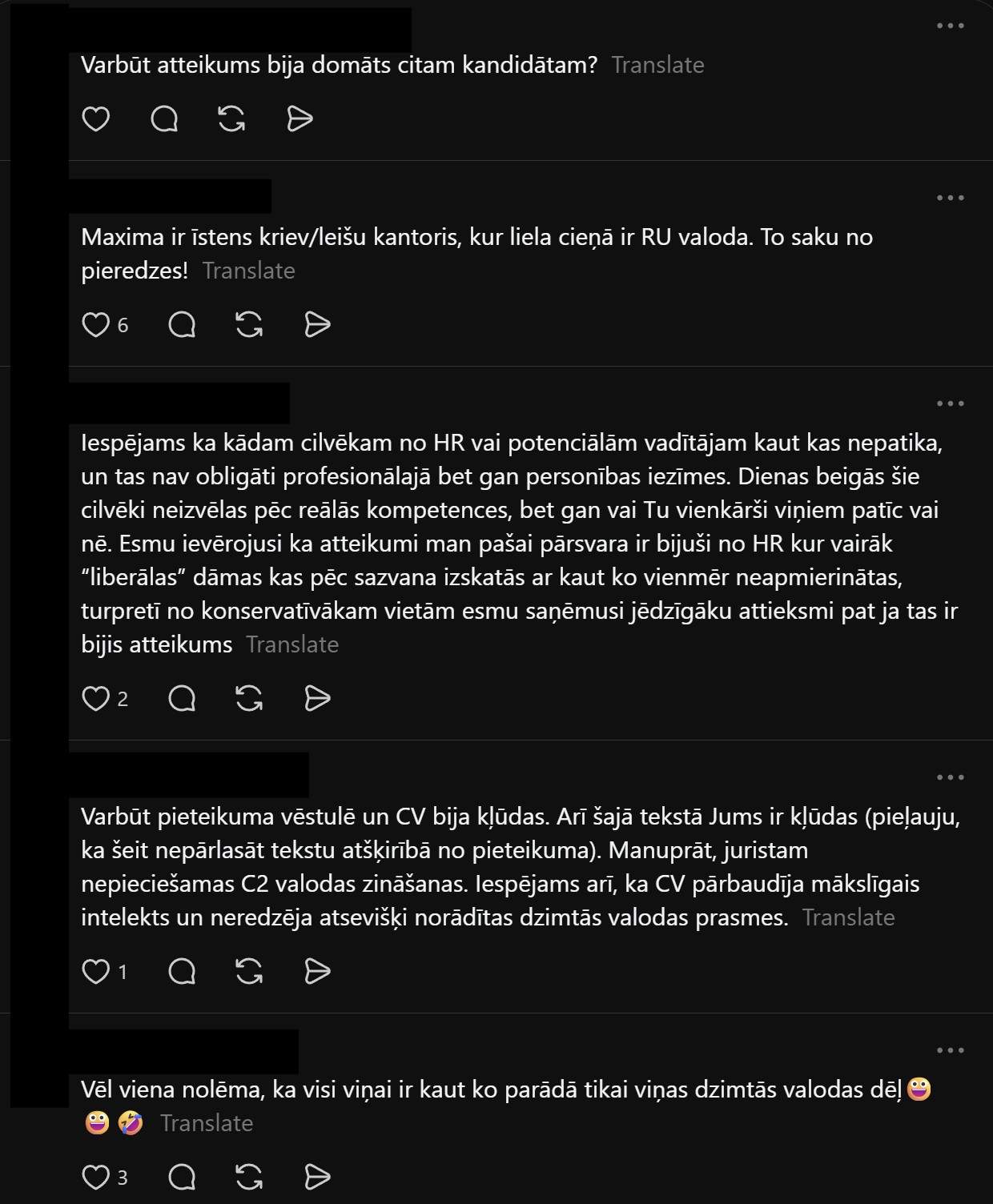This screenshot has width=993, height=1204.
Task: Like the Maxima 'krievu/leišu kantoris' comment
Action: tap(96, 324)
